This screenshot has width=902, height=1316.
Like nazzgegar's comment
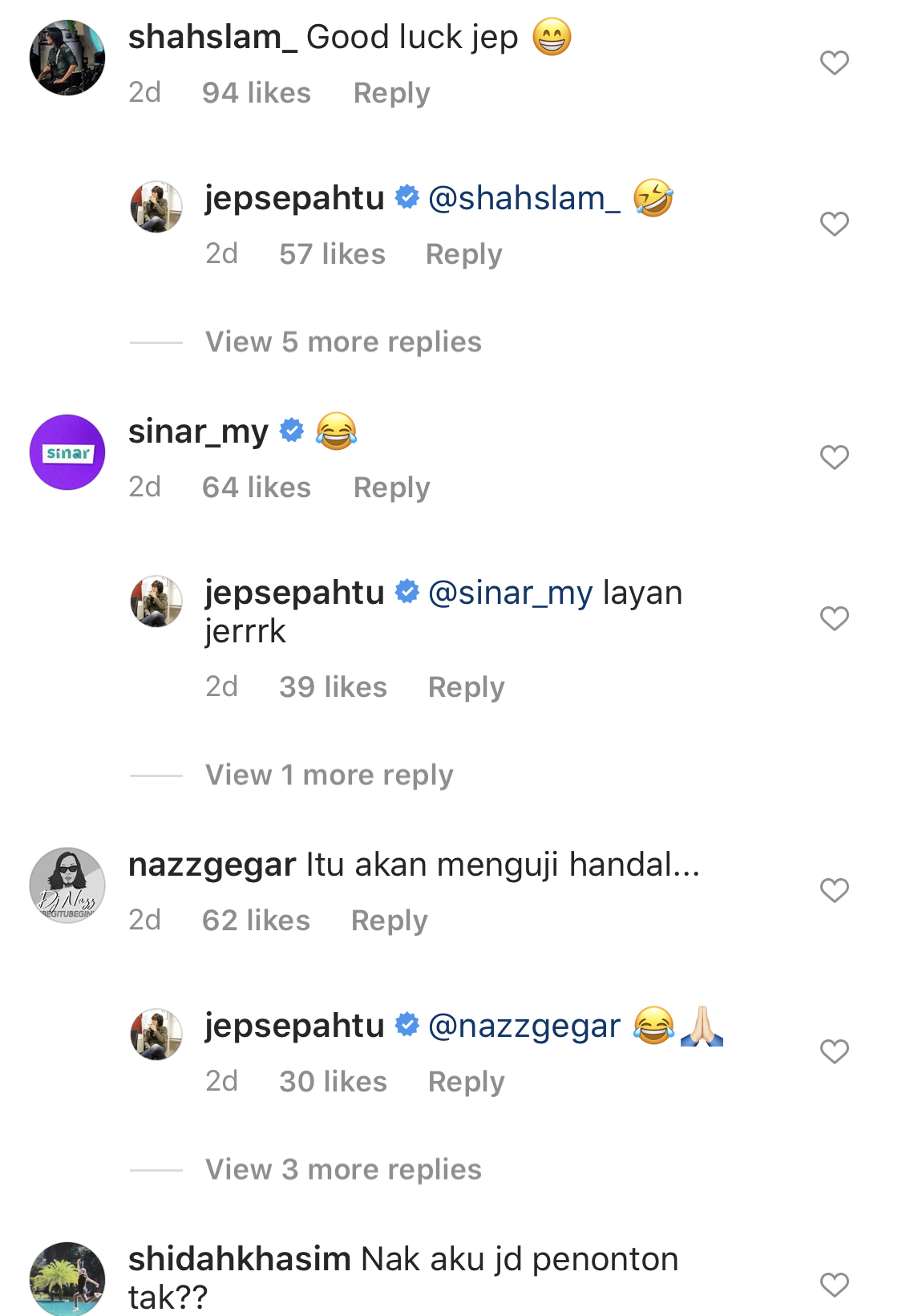pos(834,890)
